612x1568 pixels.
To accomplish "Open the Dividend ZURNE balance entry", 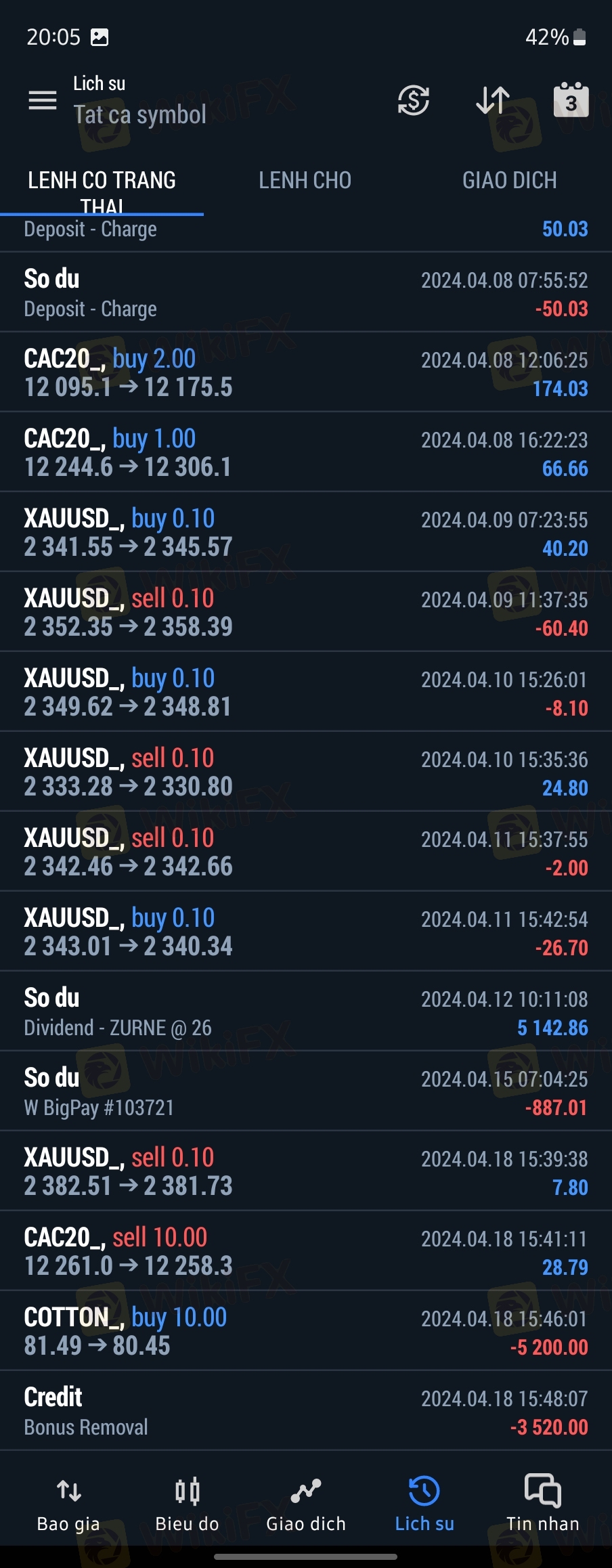I will coord(306,1011).
